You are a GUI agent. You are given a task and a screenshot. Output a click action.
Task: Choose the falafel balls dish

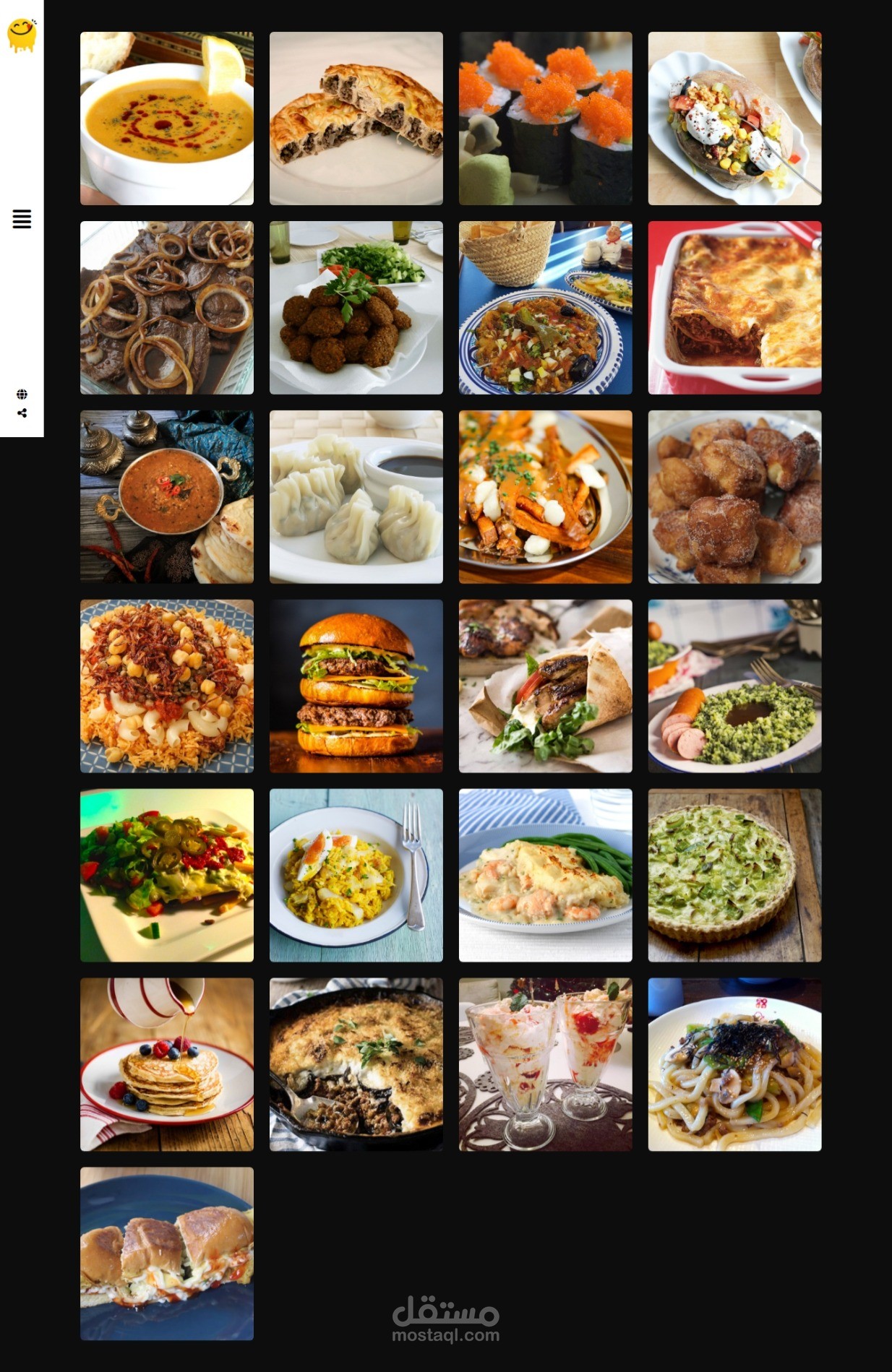click(x=356, y=308)
